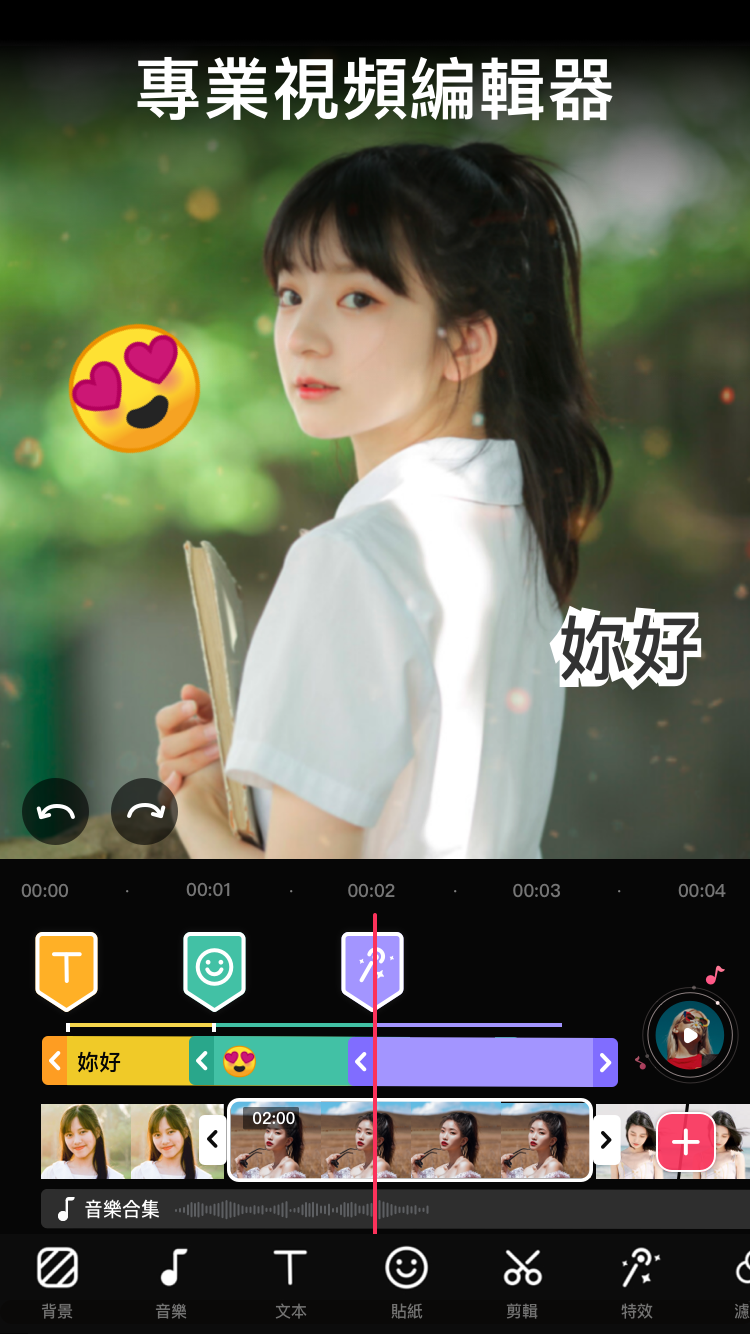Select the green sticker marker on the timeline

tap(214, 968)
